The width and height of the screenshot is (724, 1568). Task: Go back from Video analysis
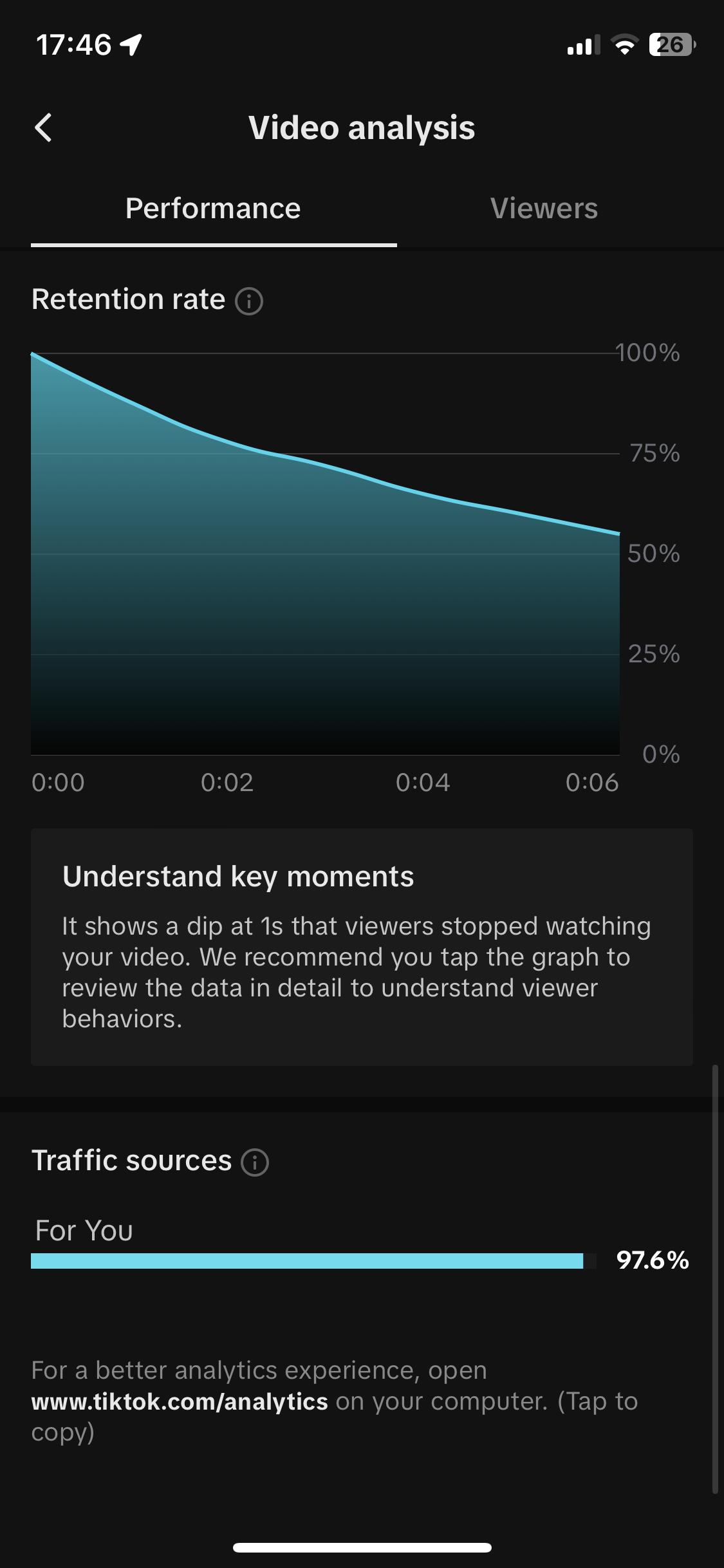pyautogui.click(x=43, y=127)
